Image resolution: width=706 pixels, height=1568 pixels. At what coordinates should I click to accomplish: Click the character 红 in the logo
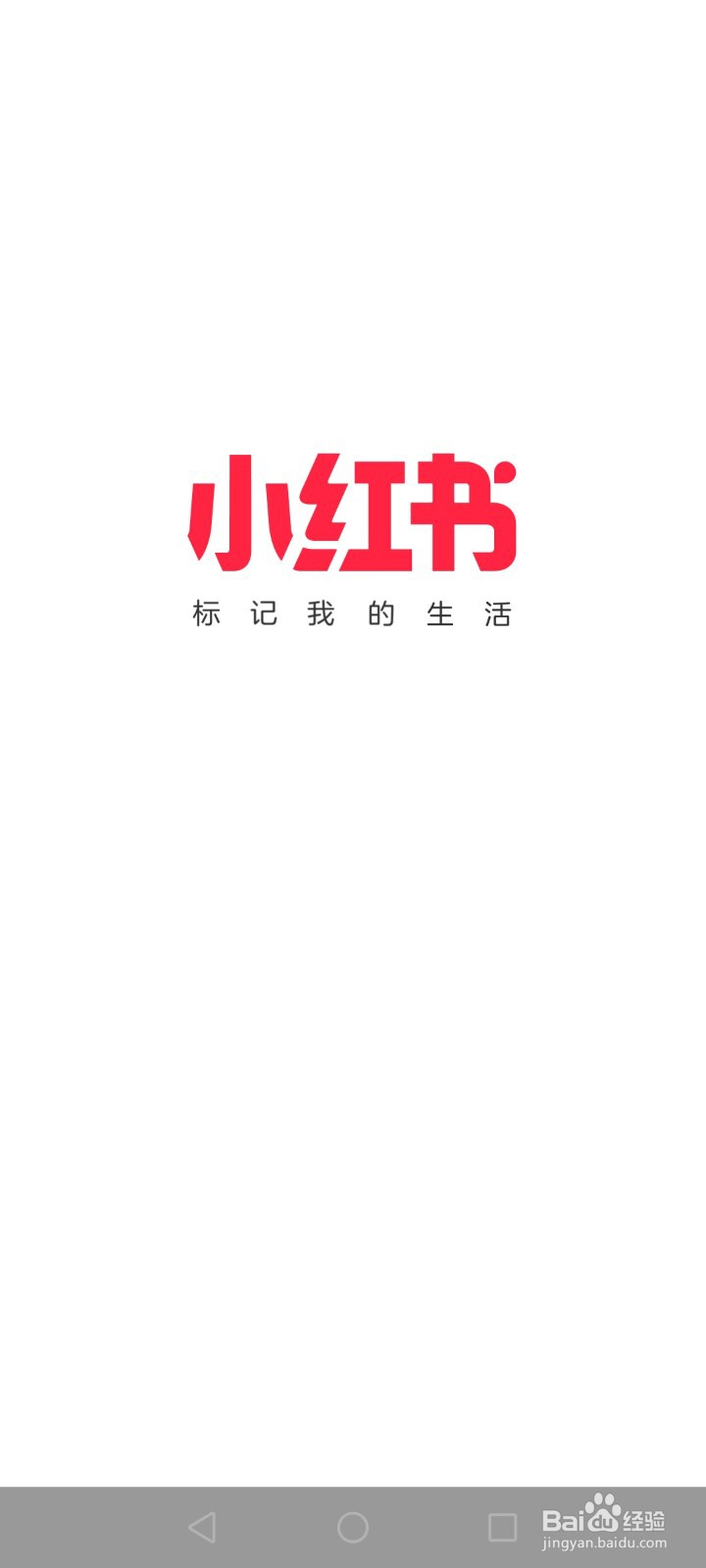tap(353, 510)
